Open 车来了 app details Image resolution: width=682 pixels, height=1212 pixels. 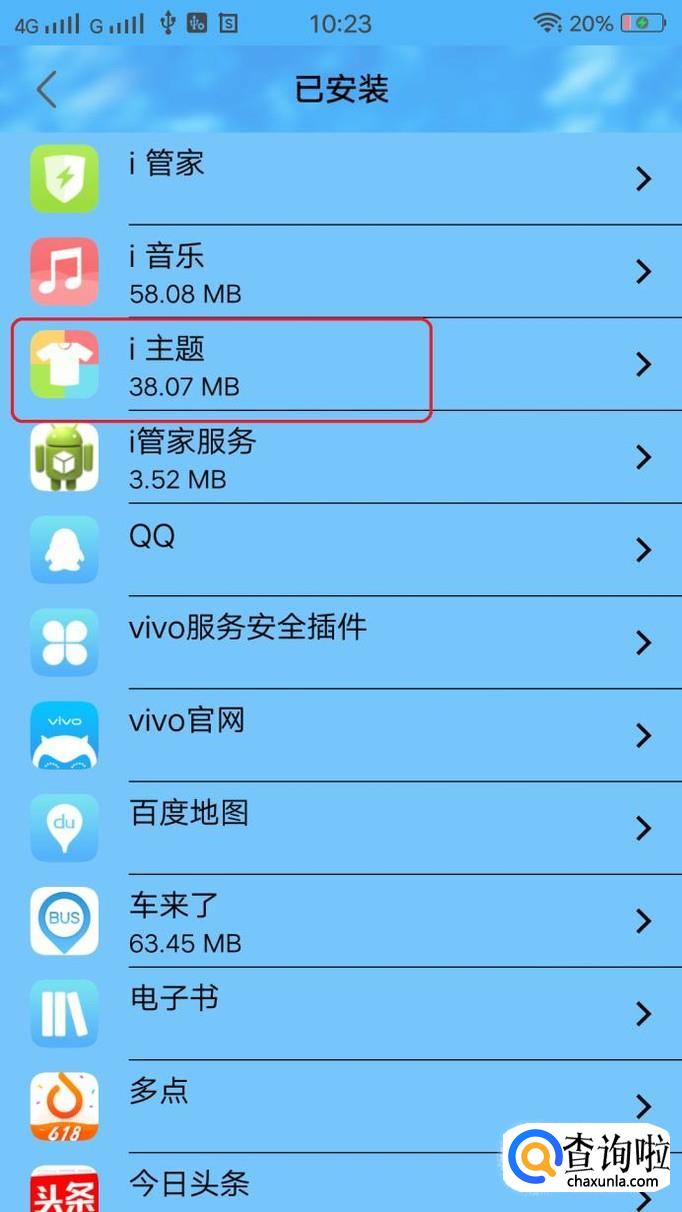340,921
